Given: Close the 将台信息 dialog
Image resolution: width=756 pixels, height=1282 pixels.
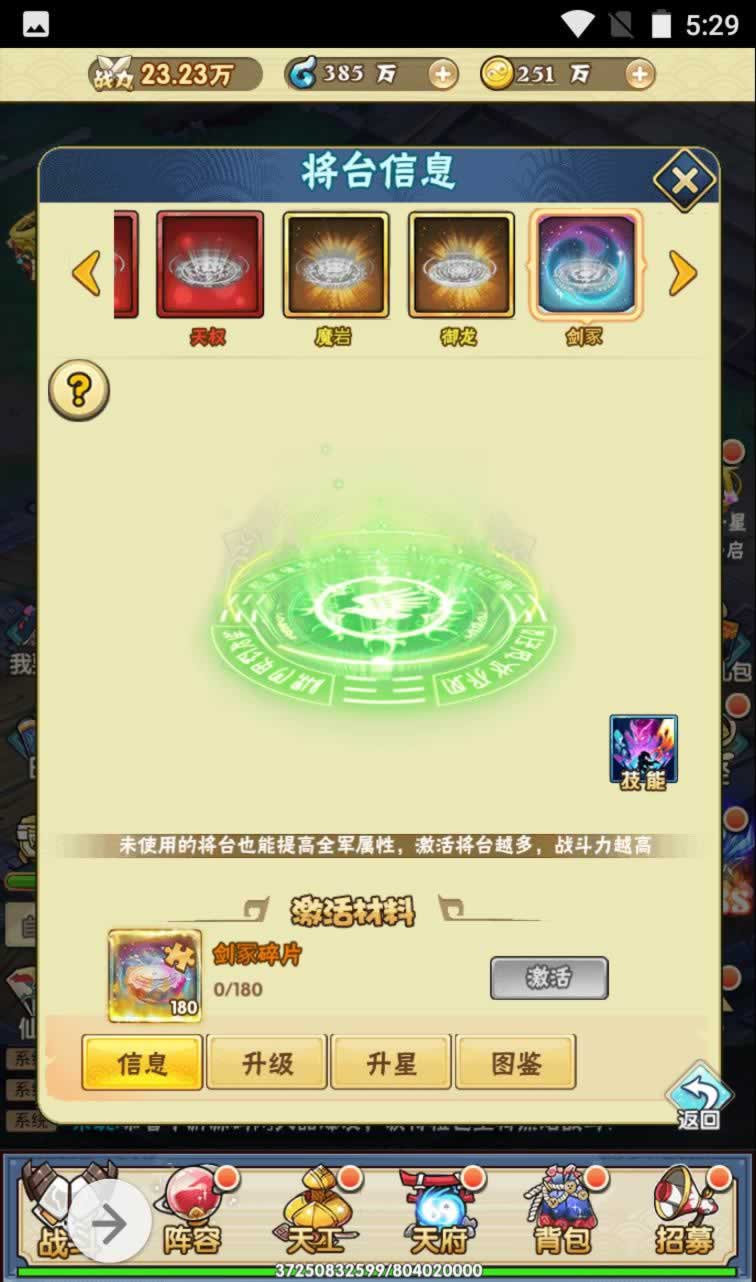Looking at the screenshot, I should pos(684,181).
